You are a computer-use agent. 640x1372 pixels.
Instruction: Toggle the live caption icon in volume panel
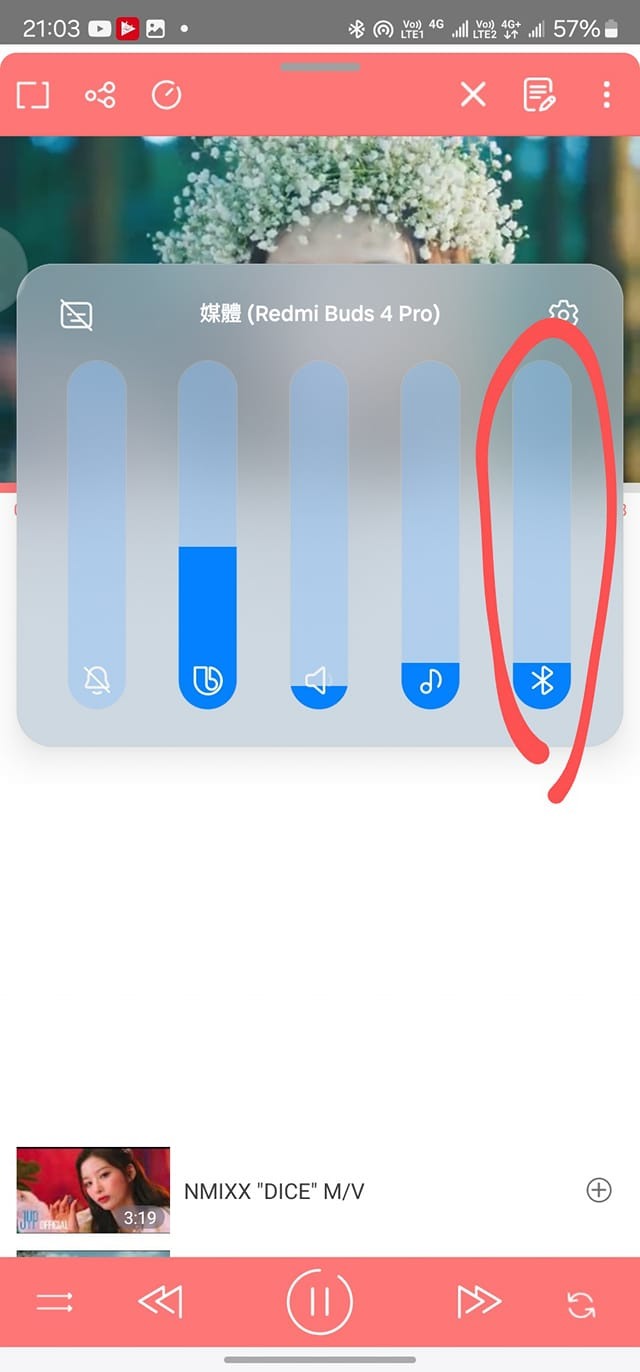[76, 314]
